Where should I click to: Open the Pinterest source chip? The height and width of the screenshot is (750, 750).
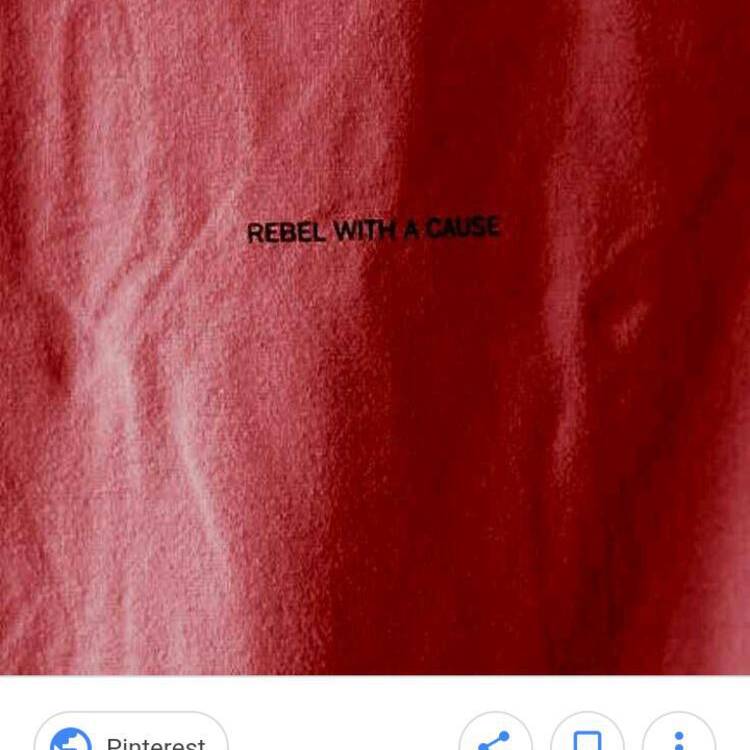[x=131, y=738]
